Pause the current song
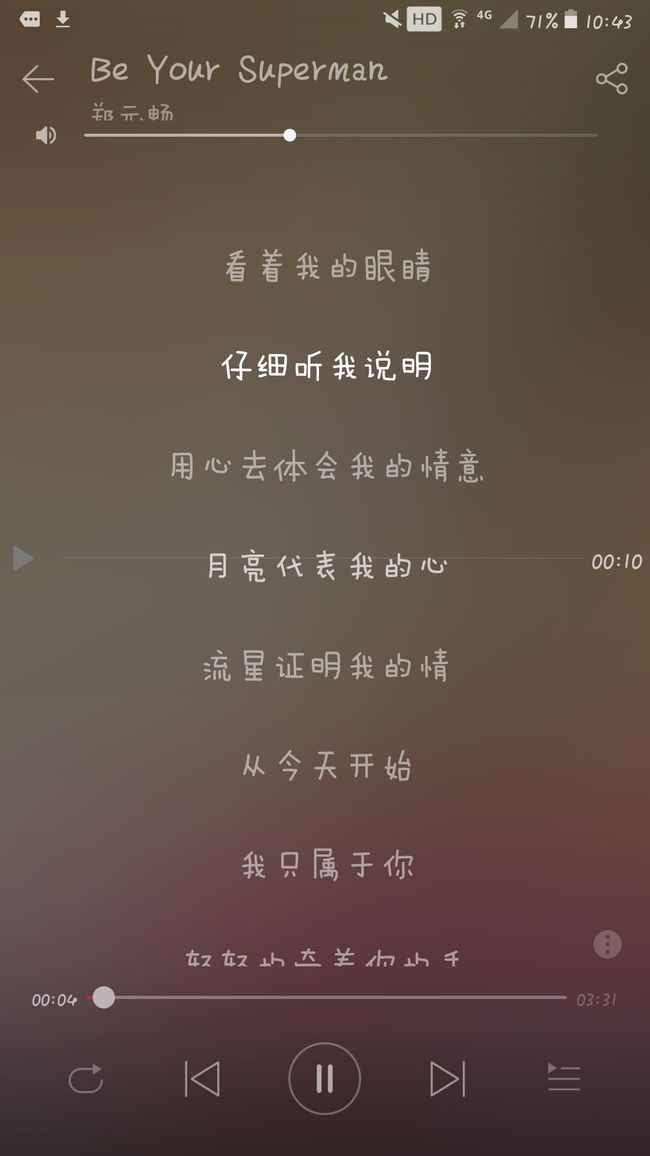The height and width of the screenshot is (1156, 650). [x=324, y=1079]
